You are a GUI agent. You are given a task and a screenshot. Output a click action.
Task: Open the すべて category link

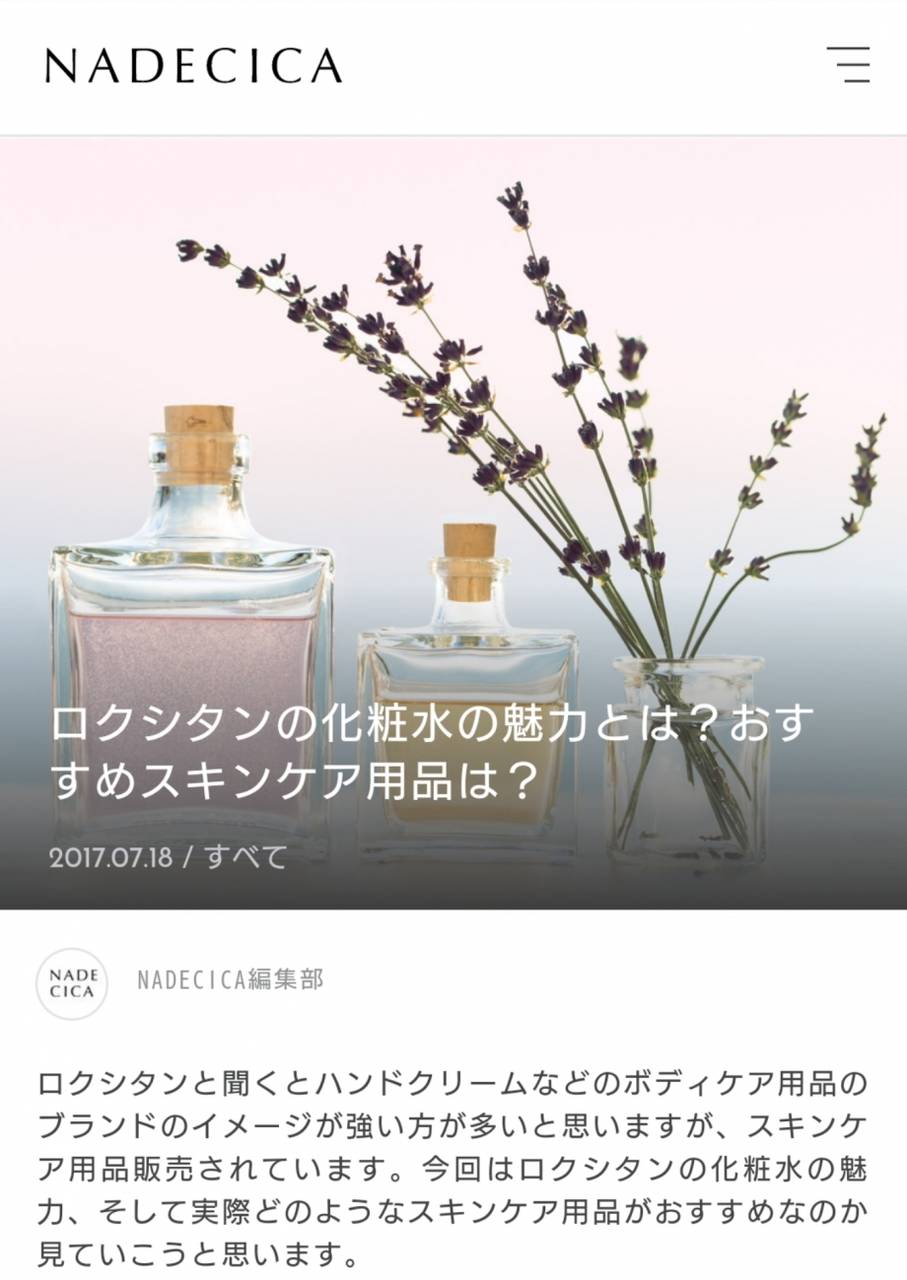[246, 857]
